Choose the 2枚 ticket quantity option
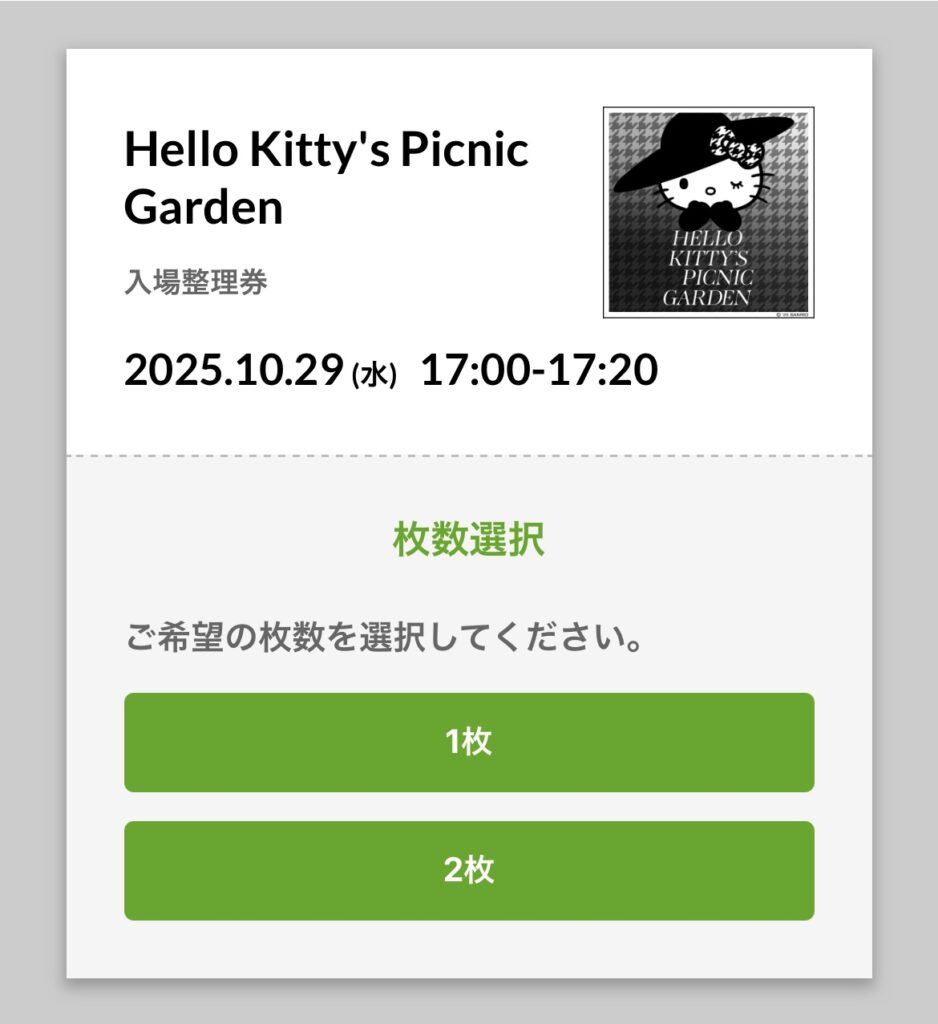Image resolution: width=938 pixels, height=1024 pixels. click(469, 870)
